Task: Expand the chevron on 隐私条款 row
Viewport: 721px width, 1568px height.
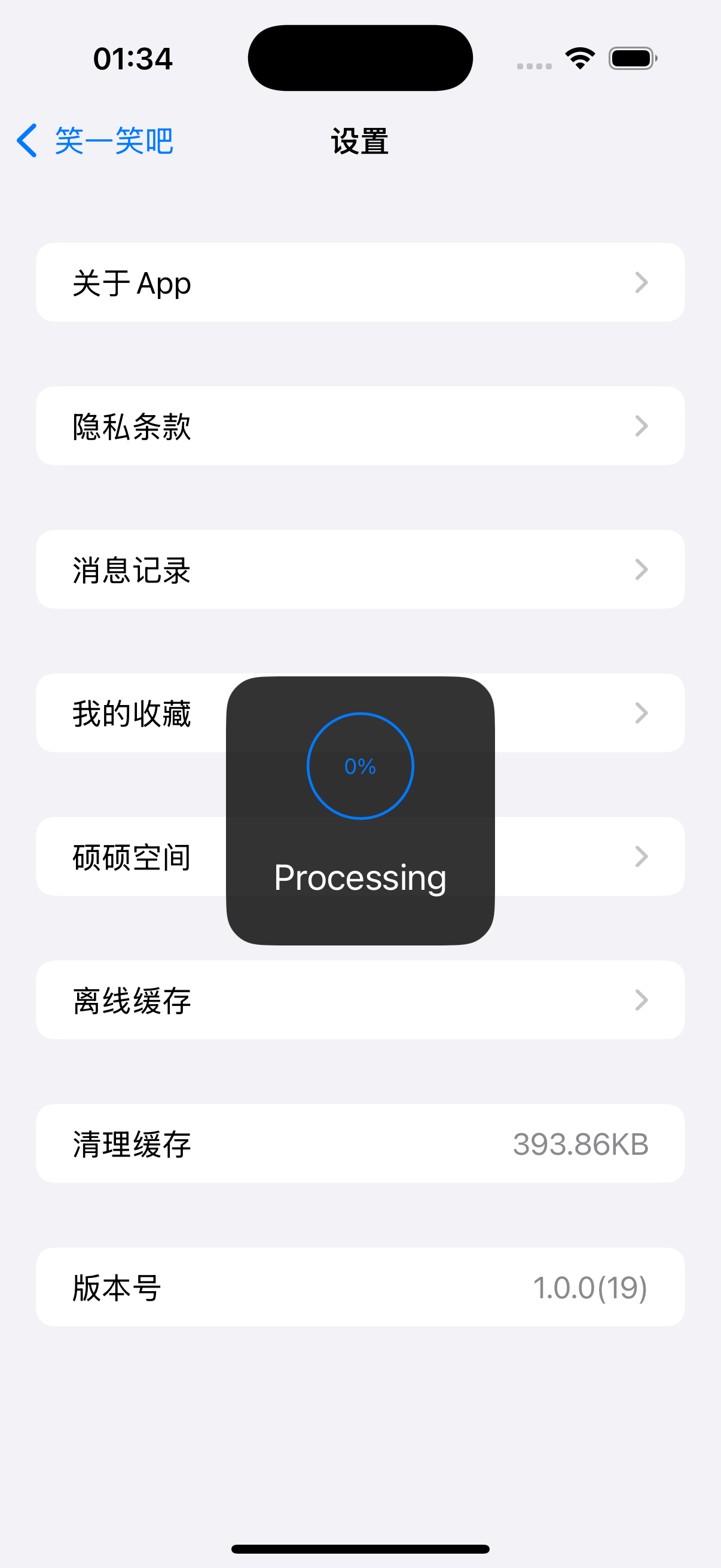Action: pos(641,425)
